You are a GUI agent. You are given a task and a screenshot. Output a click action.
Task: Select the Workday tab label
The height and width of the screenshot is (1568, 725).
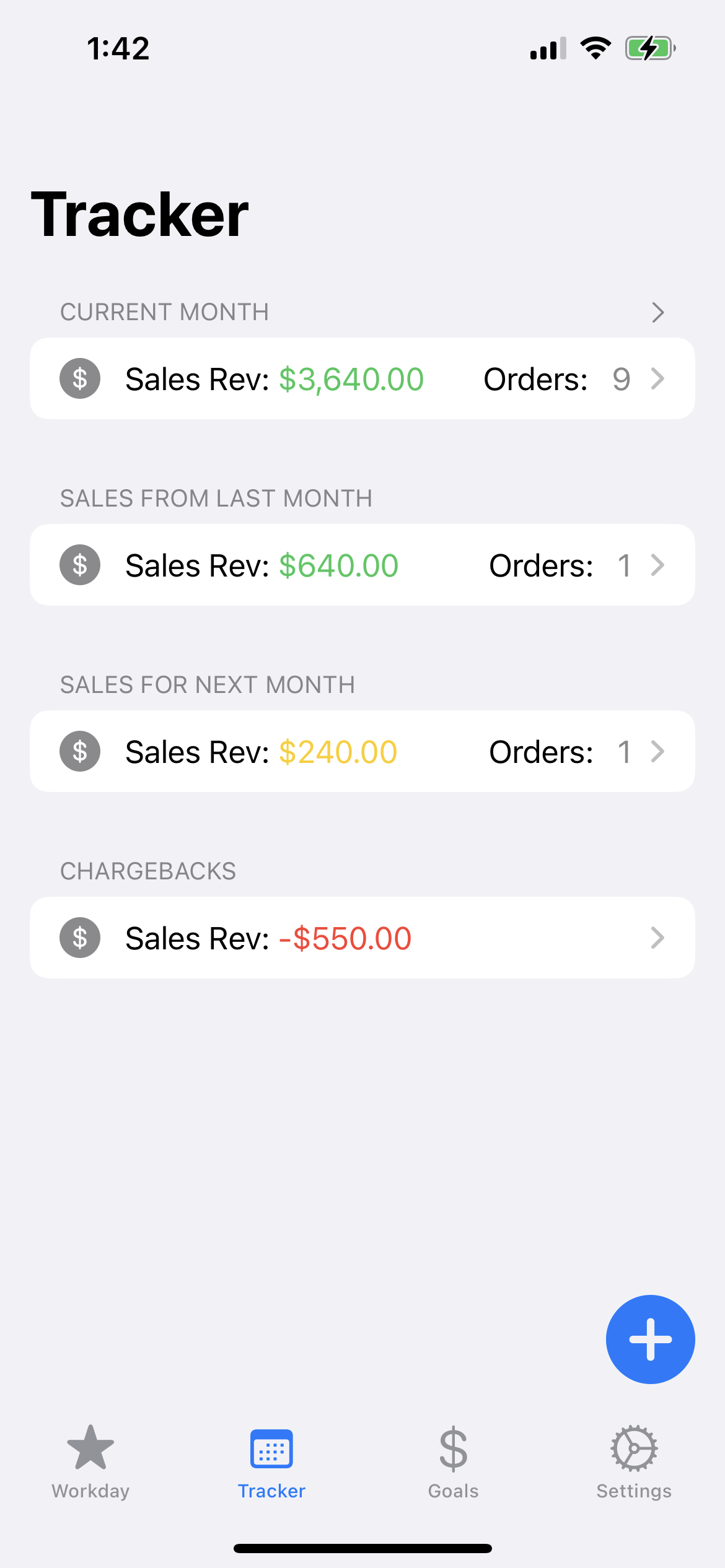point(90,1490)
